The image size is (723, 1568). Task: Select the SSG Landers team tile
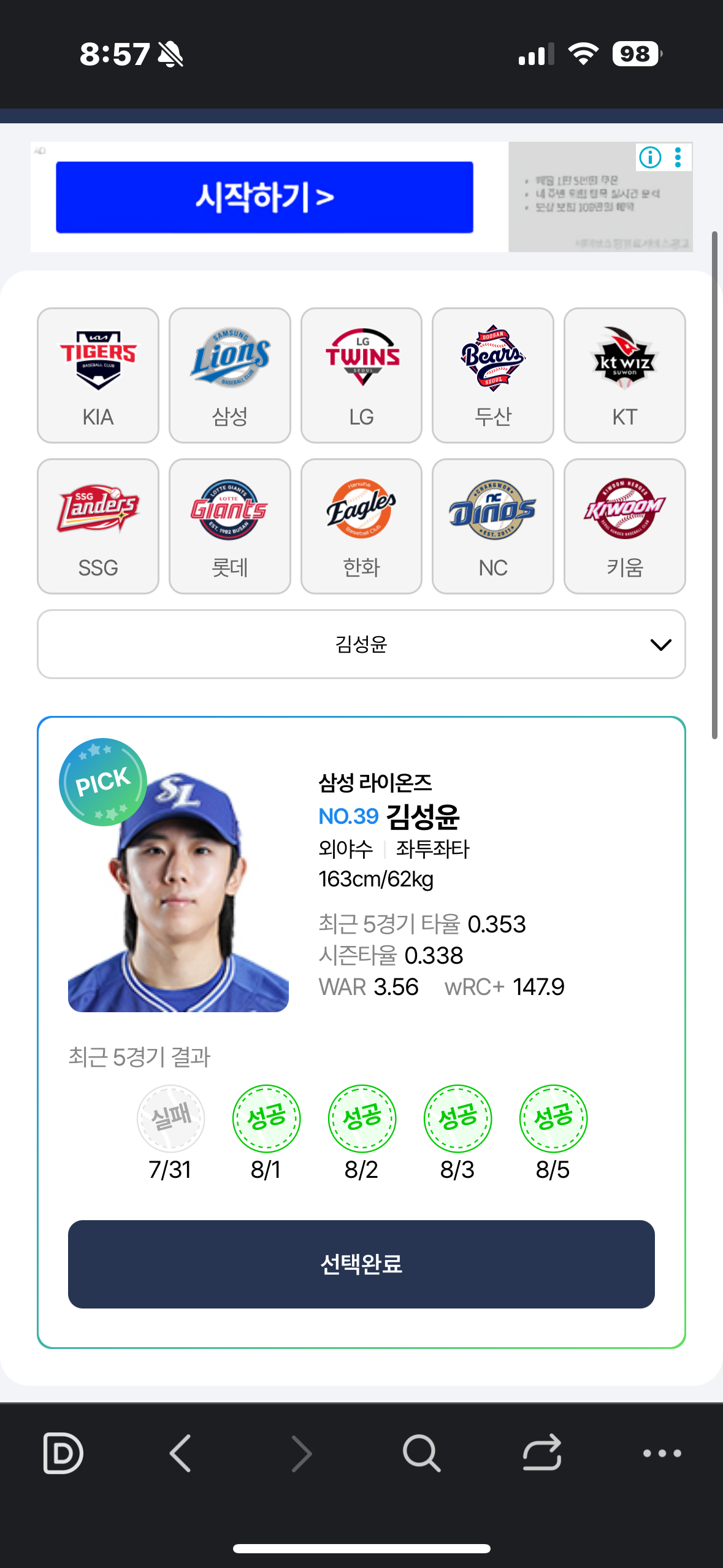[98, 526]
